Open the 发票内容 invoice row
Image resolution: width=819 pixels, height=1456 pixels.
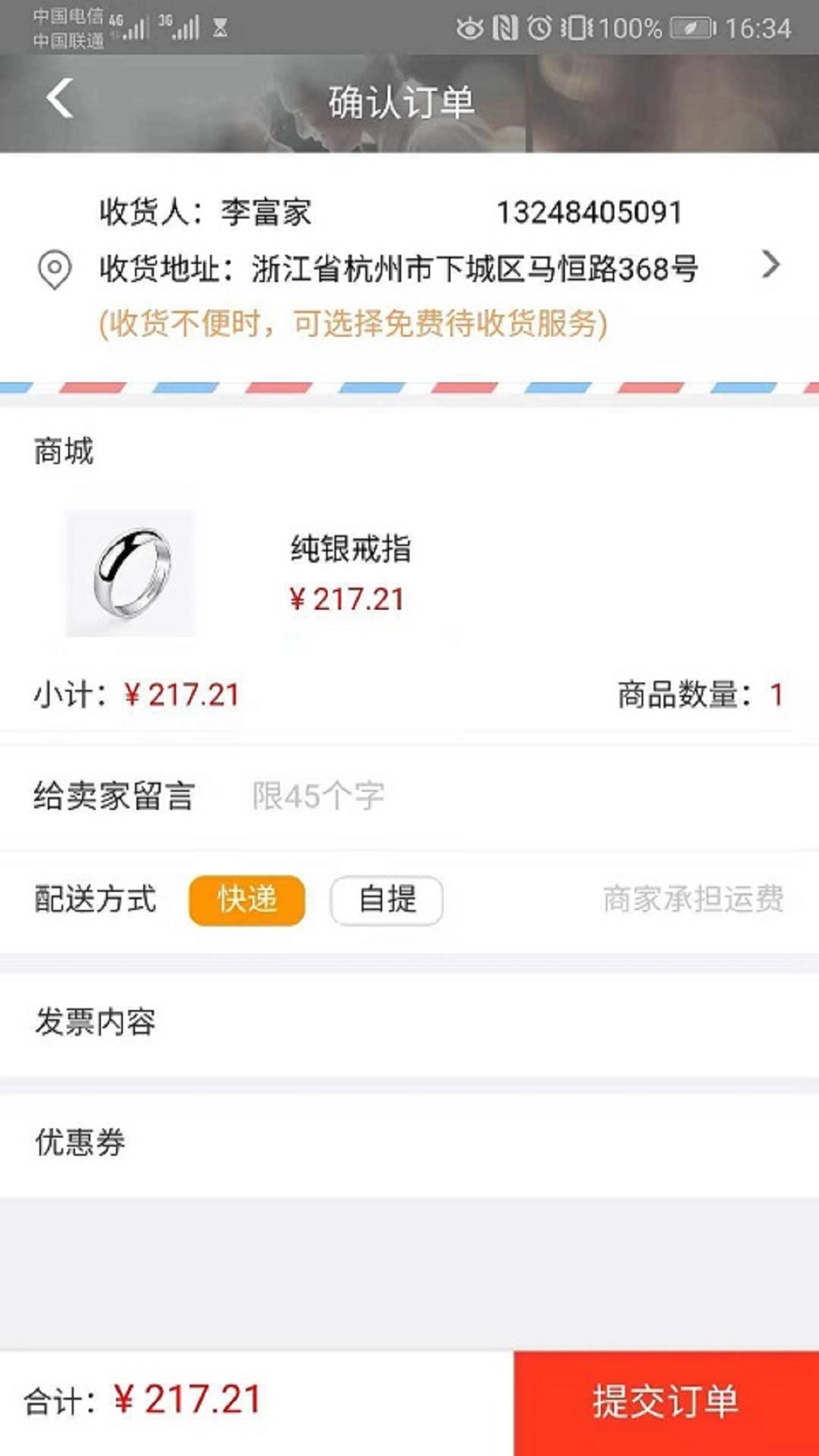(x=409, y=1022)
